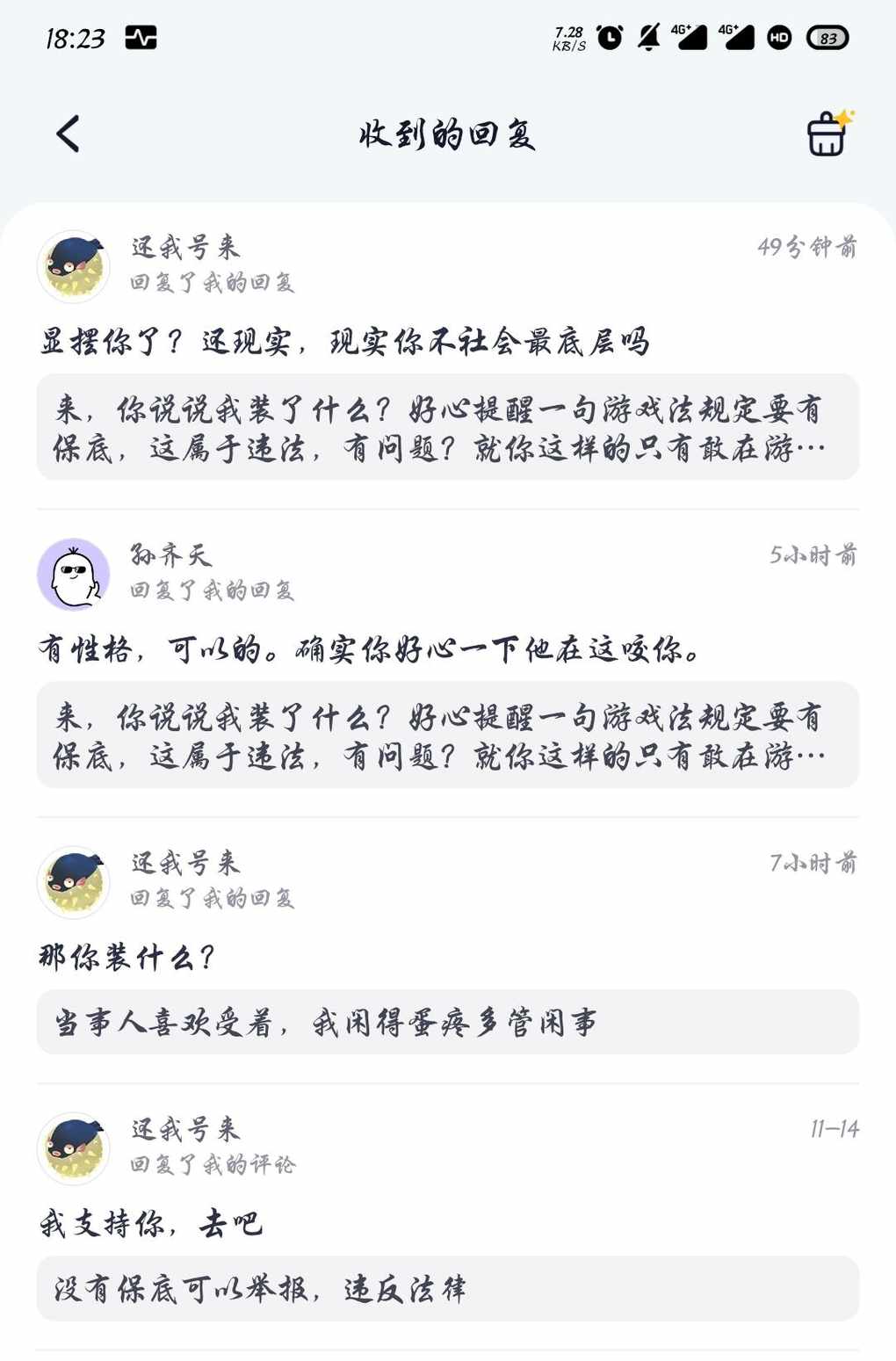Screen dimensions: 896x1361
Task: Open reply "我支持你，去吧"
Action: coord(151,1223)
